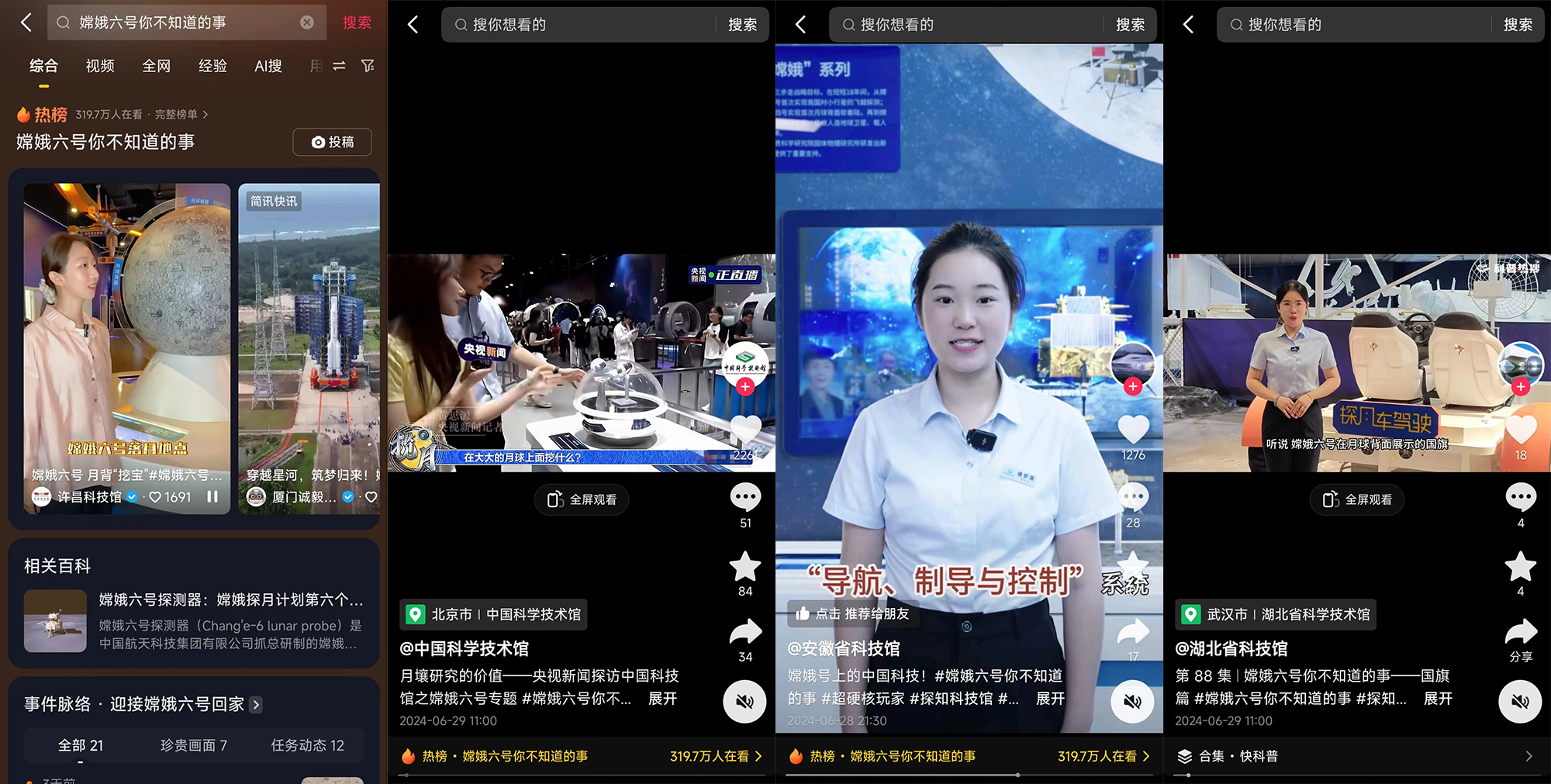The width and height of the screenshot is (1551, 784).
Task: Open the 许昌科技馆 video card
Action: tap(126, 341)
